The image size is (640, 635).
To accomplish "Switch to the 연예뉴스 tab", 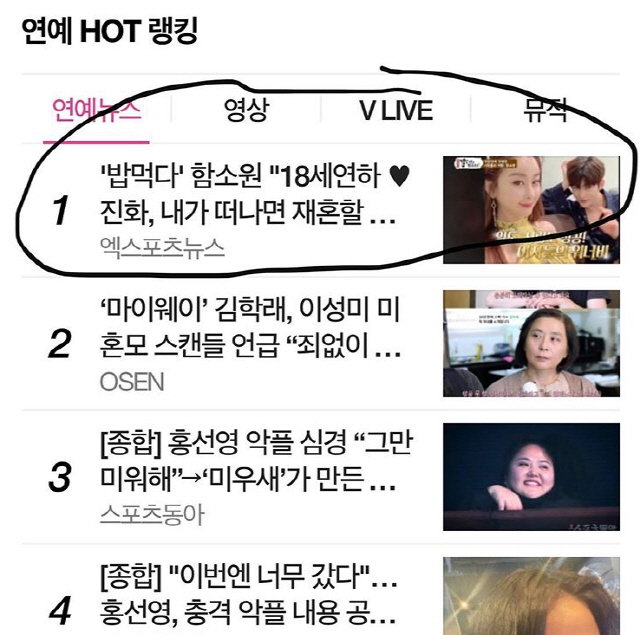I will [96, 108].
